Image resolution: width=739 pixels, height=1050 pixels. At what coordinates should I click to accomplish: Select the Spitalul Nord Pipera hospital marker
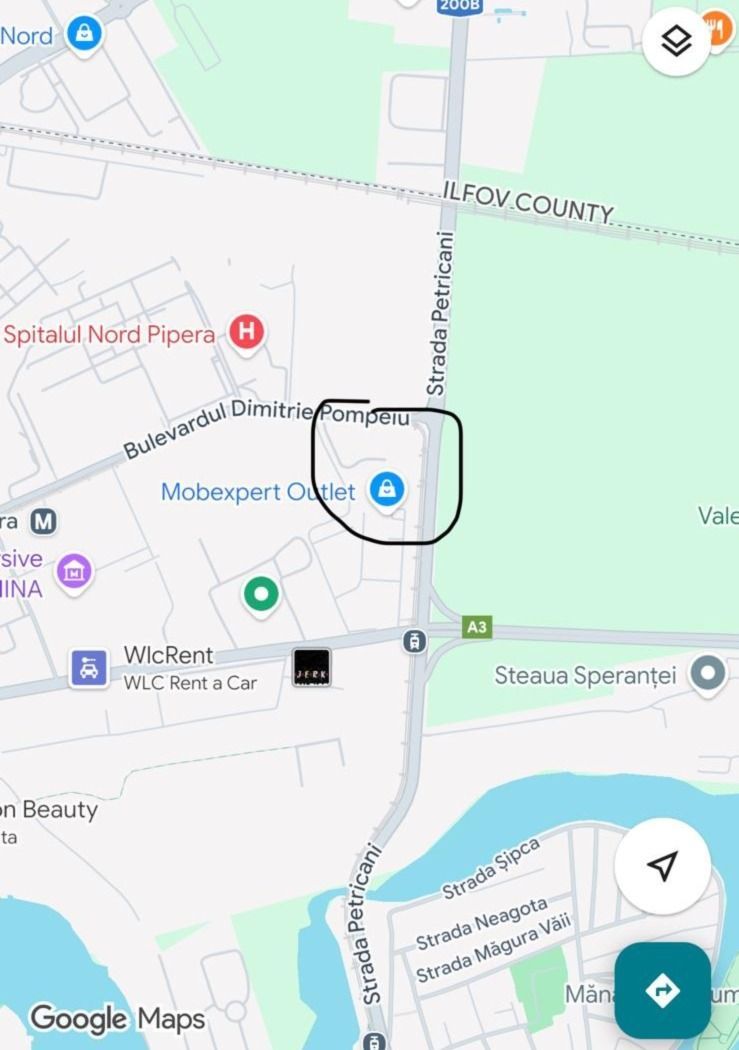pos(246,332)
